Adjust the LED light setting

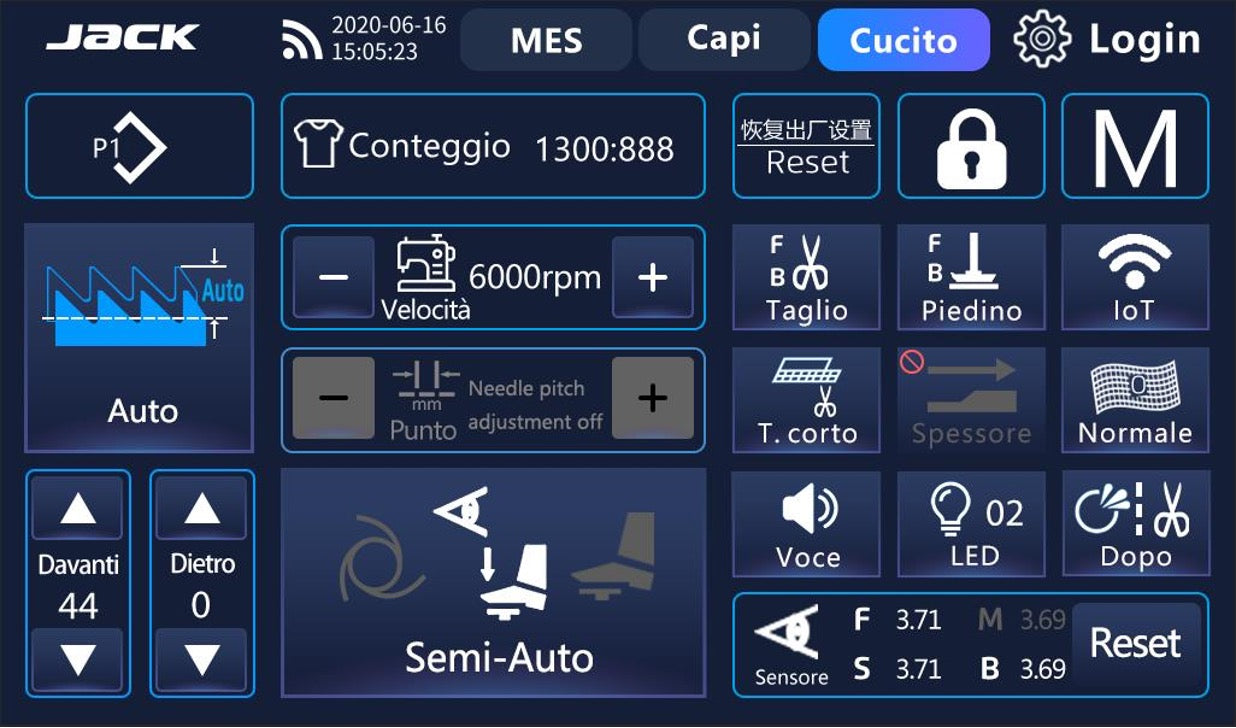971,524
